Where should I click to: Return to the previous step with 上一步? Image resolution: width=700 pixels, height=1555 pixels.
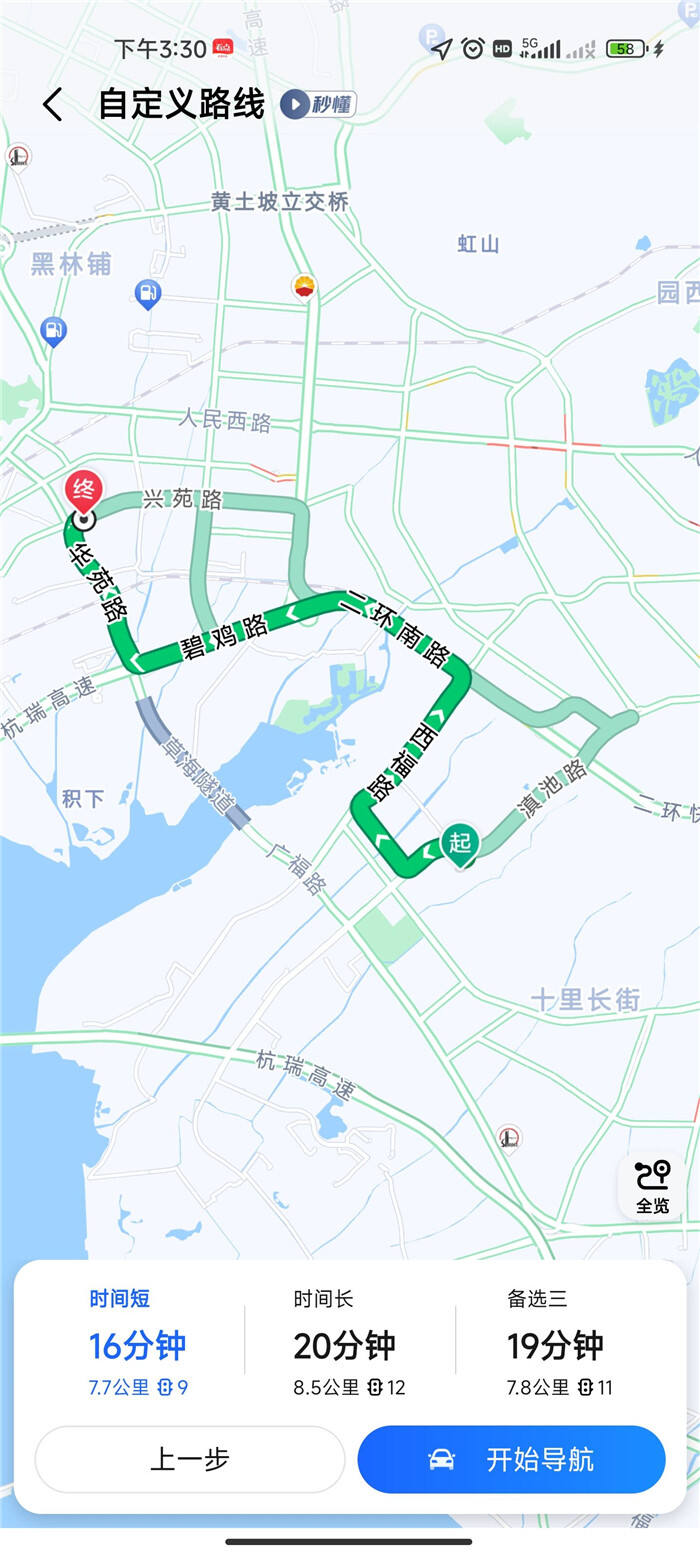pyautogui.click(x=190, y=1460)
